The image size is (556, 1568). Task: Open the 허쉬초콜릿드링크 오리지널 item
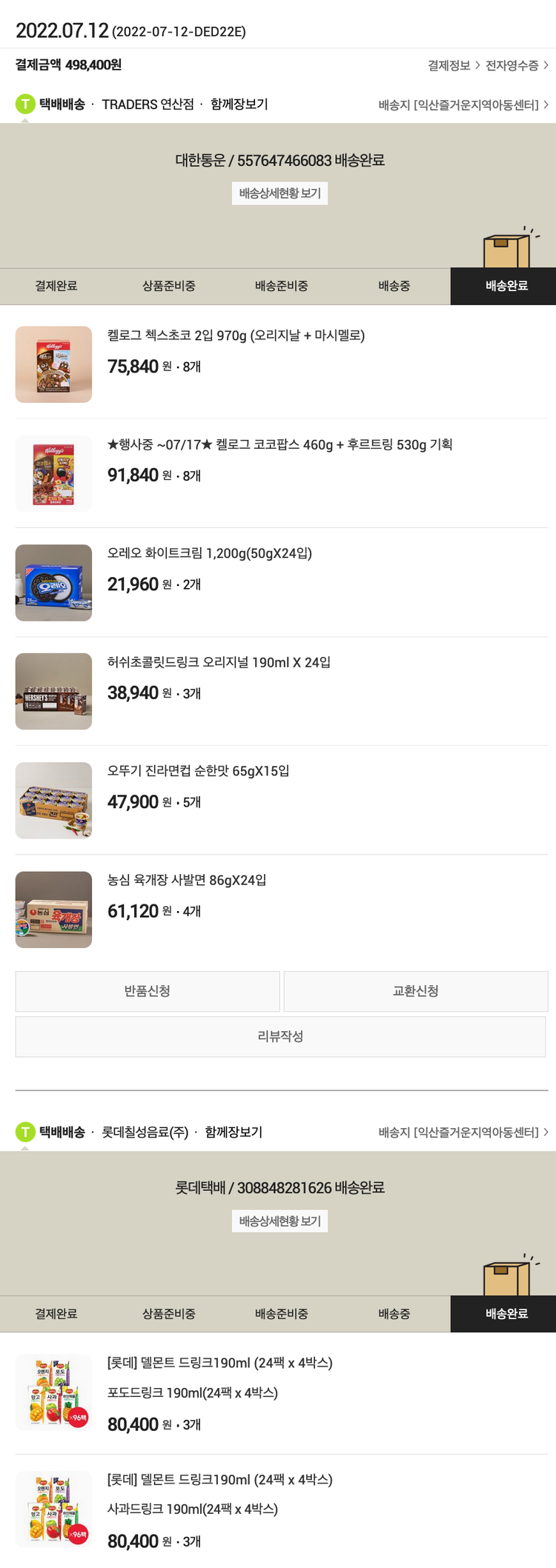tap(219, 662)
